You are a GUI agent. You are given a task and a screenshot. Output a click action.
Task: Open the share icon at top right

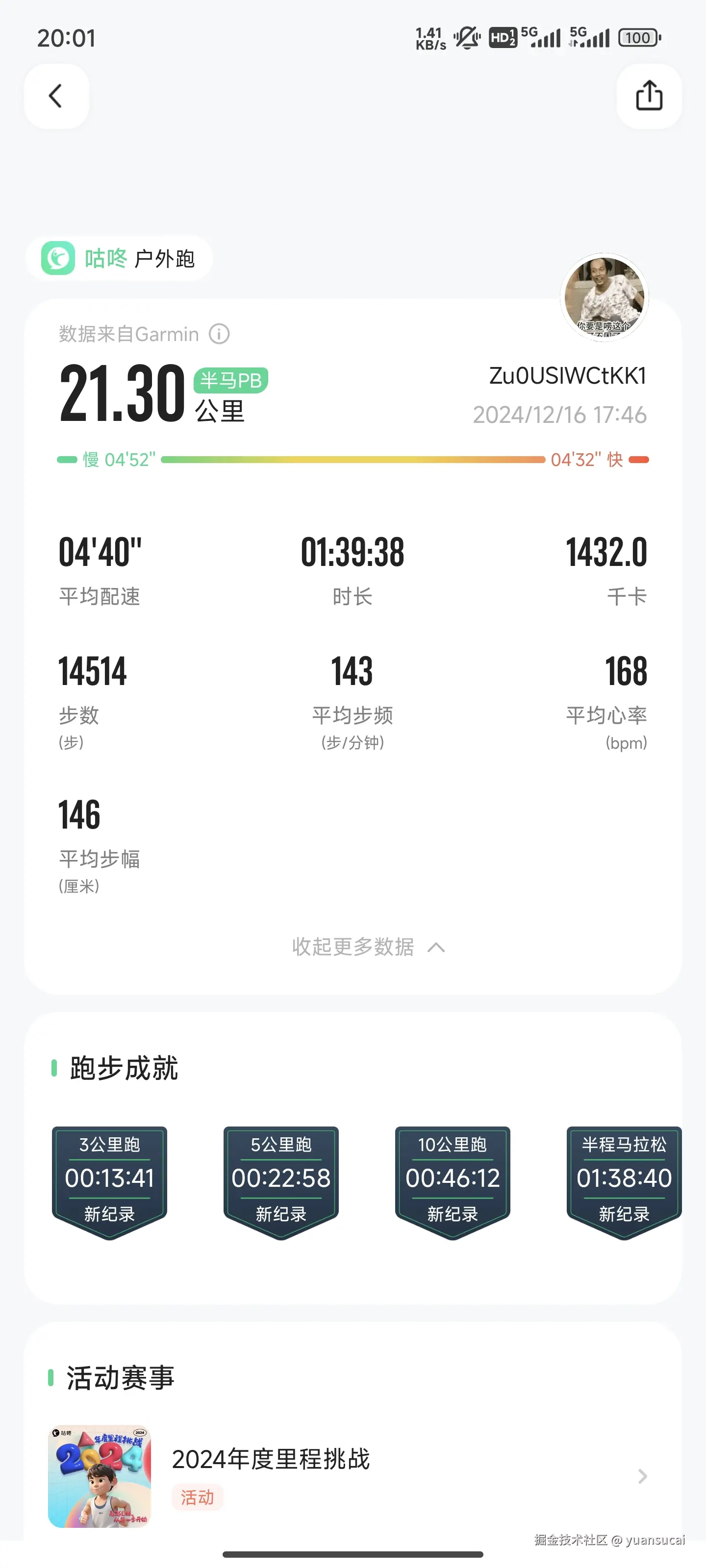[x=648, y=96]
